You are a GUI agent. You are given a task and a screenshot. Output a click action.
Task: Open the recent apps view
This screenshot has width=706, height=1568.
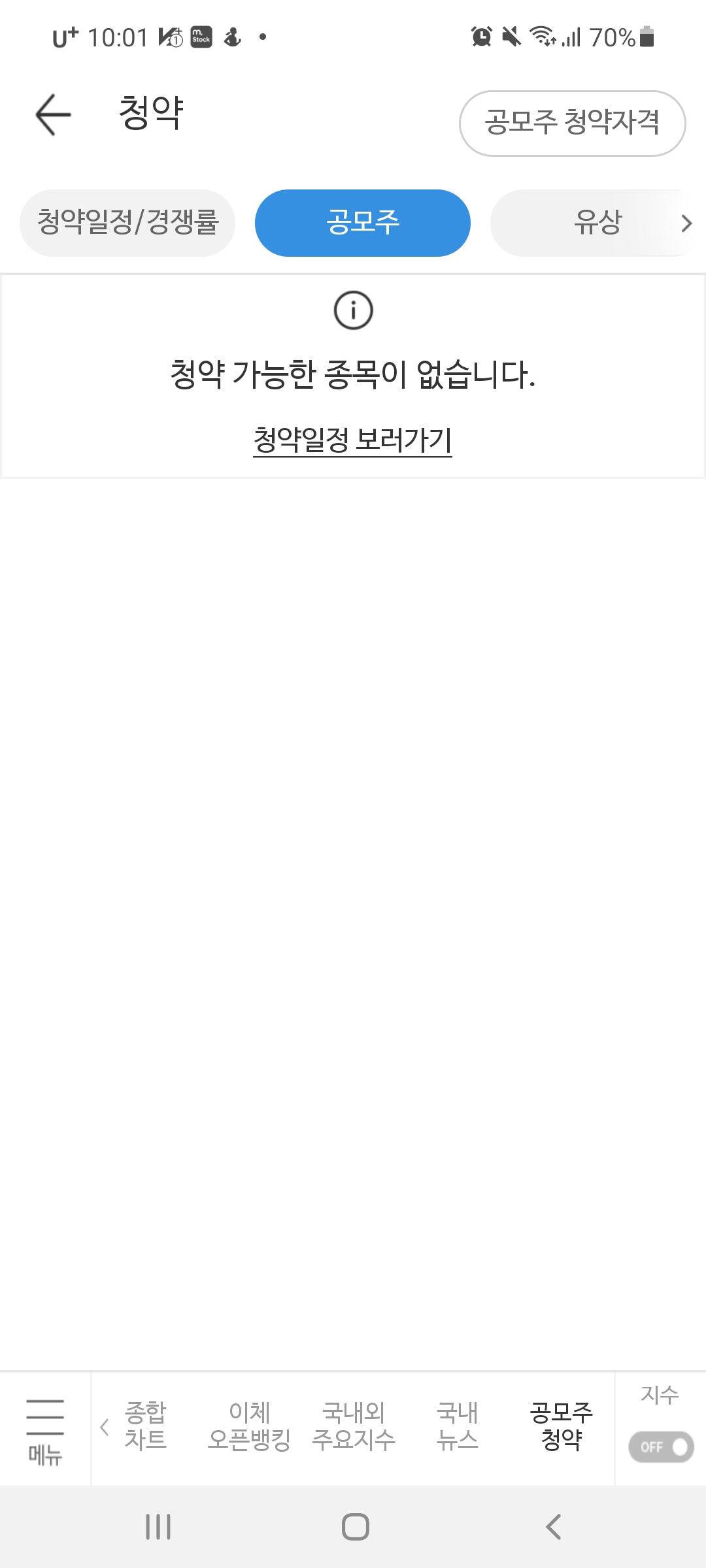coord(158,1527)
